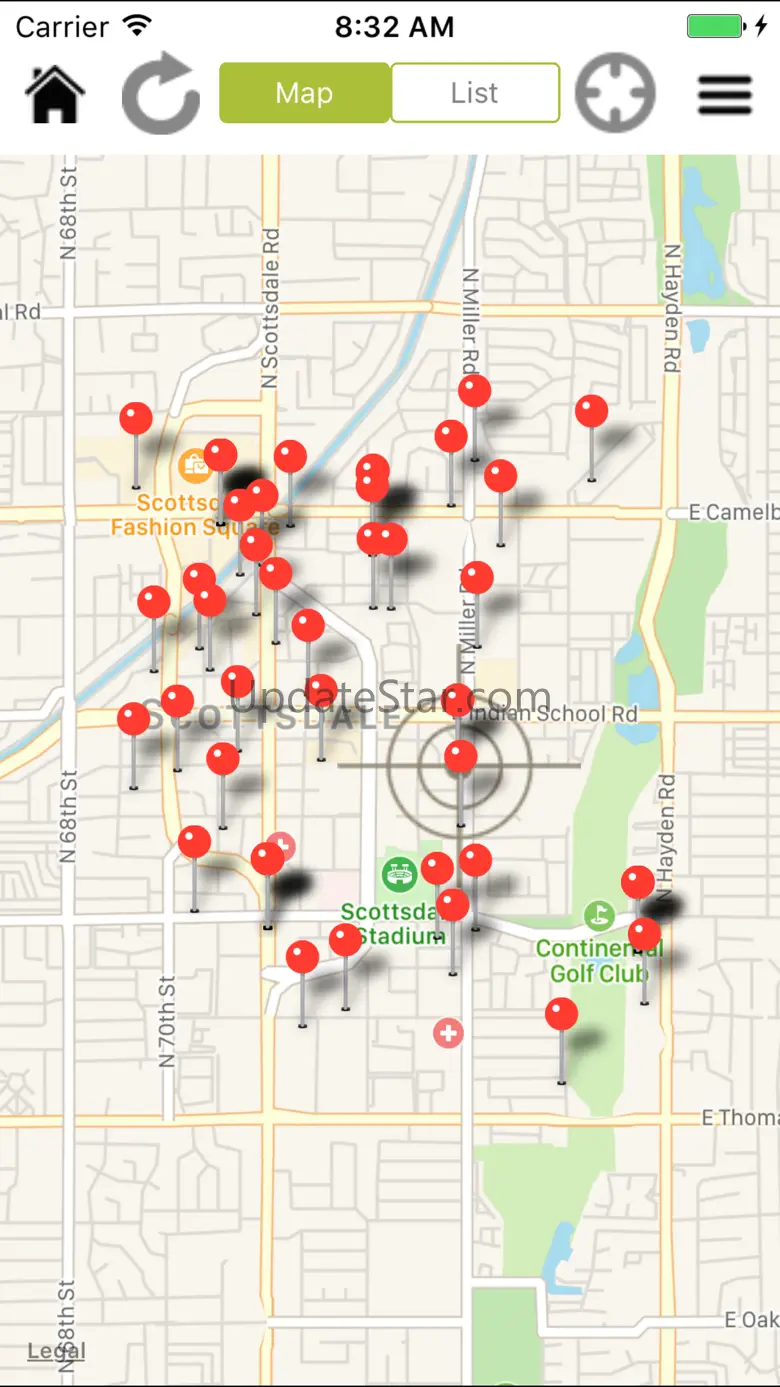
Task: Tap the pin below Continental Golf Club
Action: [561, 1015]
